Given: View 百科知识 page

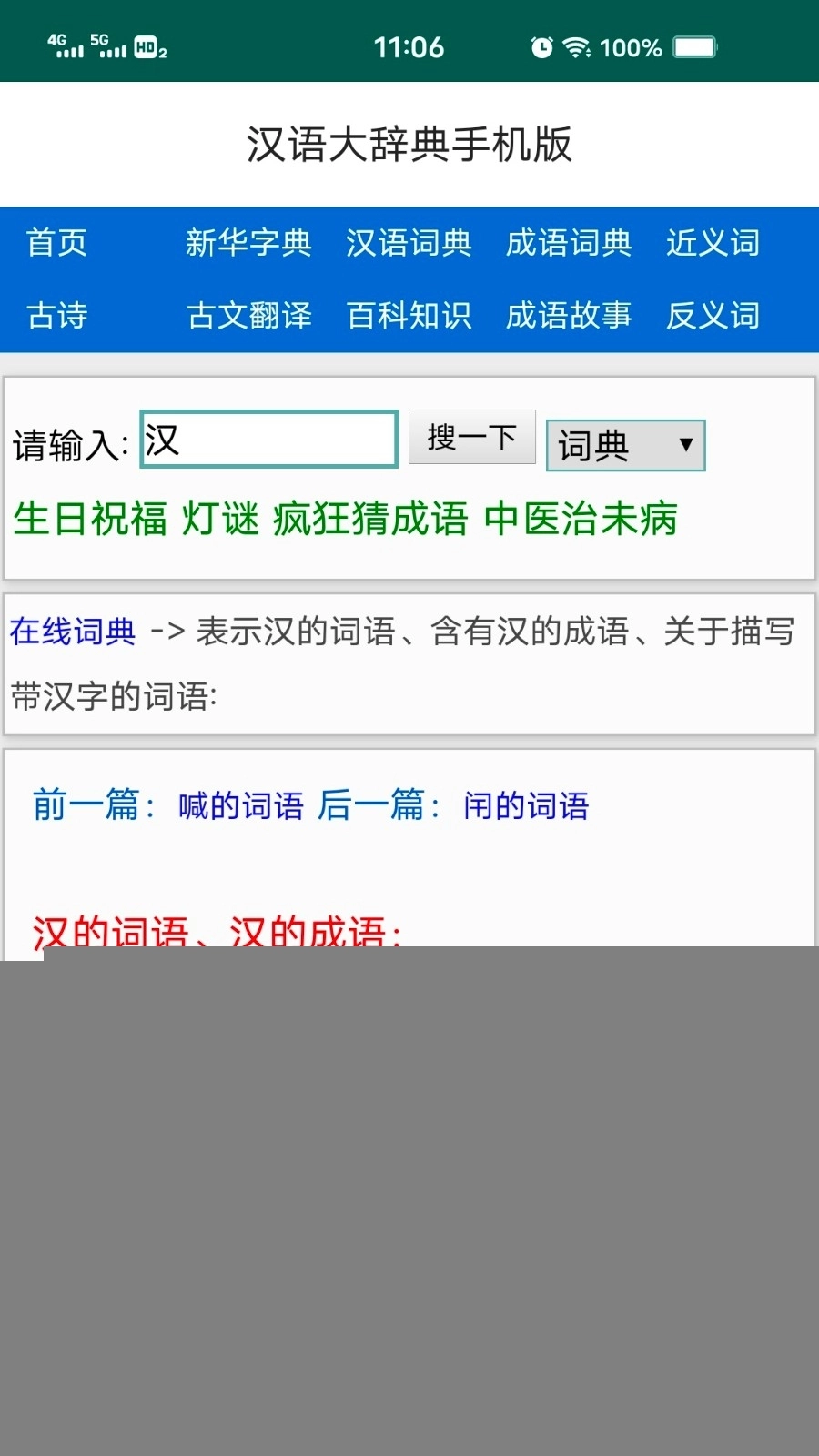Looking at the screenshot, I should 409,316.
